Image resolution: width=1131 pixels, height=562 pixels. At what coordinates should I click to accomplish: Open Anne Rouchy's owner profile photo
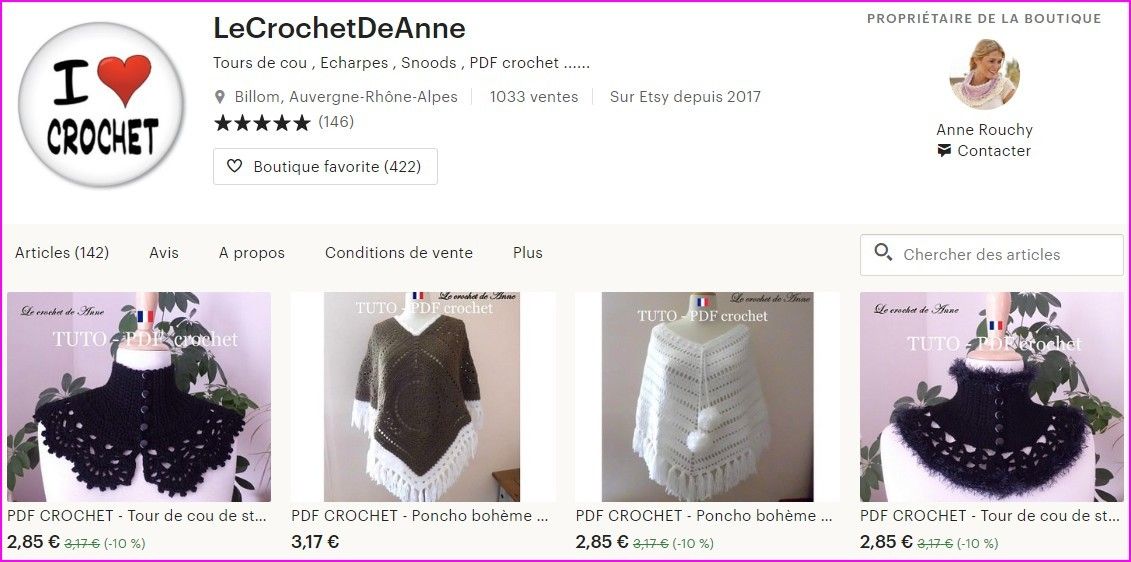(x=984, y=75)
